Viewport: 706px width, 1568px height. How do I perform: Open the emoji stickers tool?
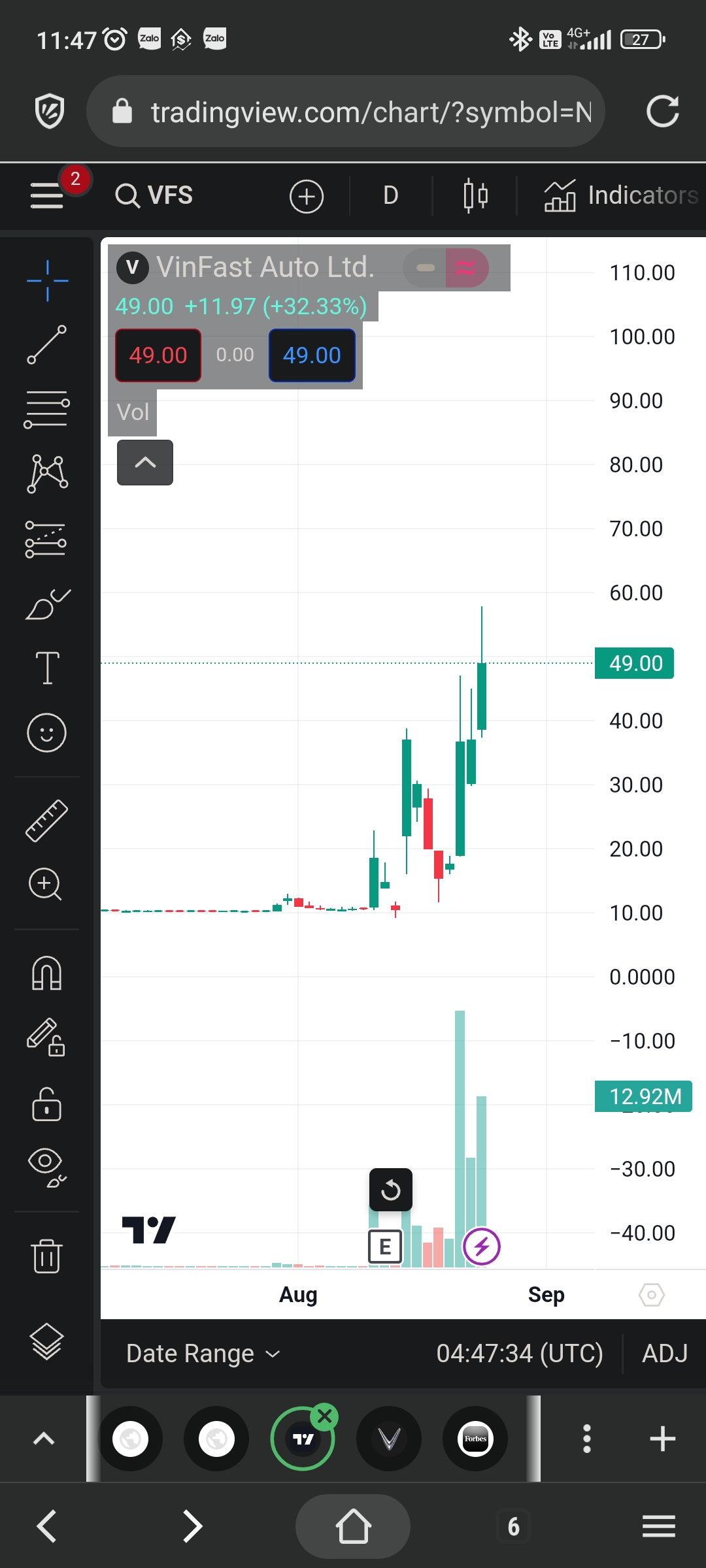point(47,732)
